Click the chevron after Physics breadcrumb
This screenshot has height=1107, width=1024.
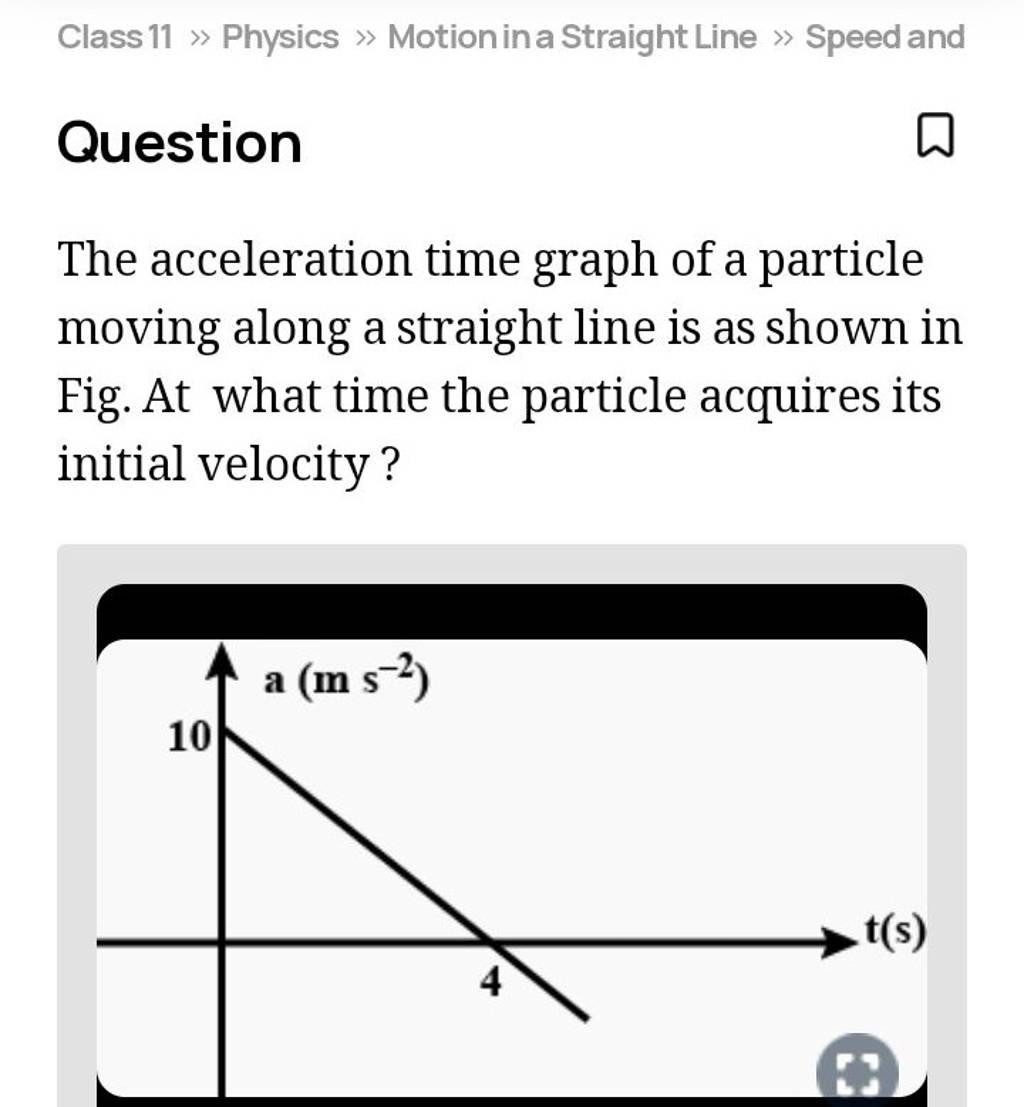[x=364, y=36]
